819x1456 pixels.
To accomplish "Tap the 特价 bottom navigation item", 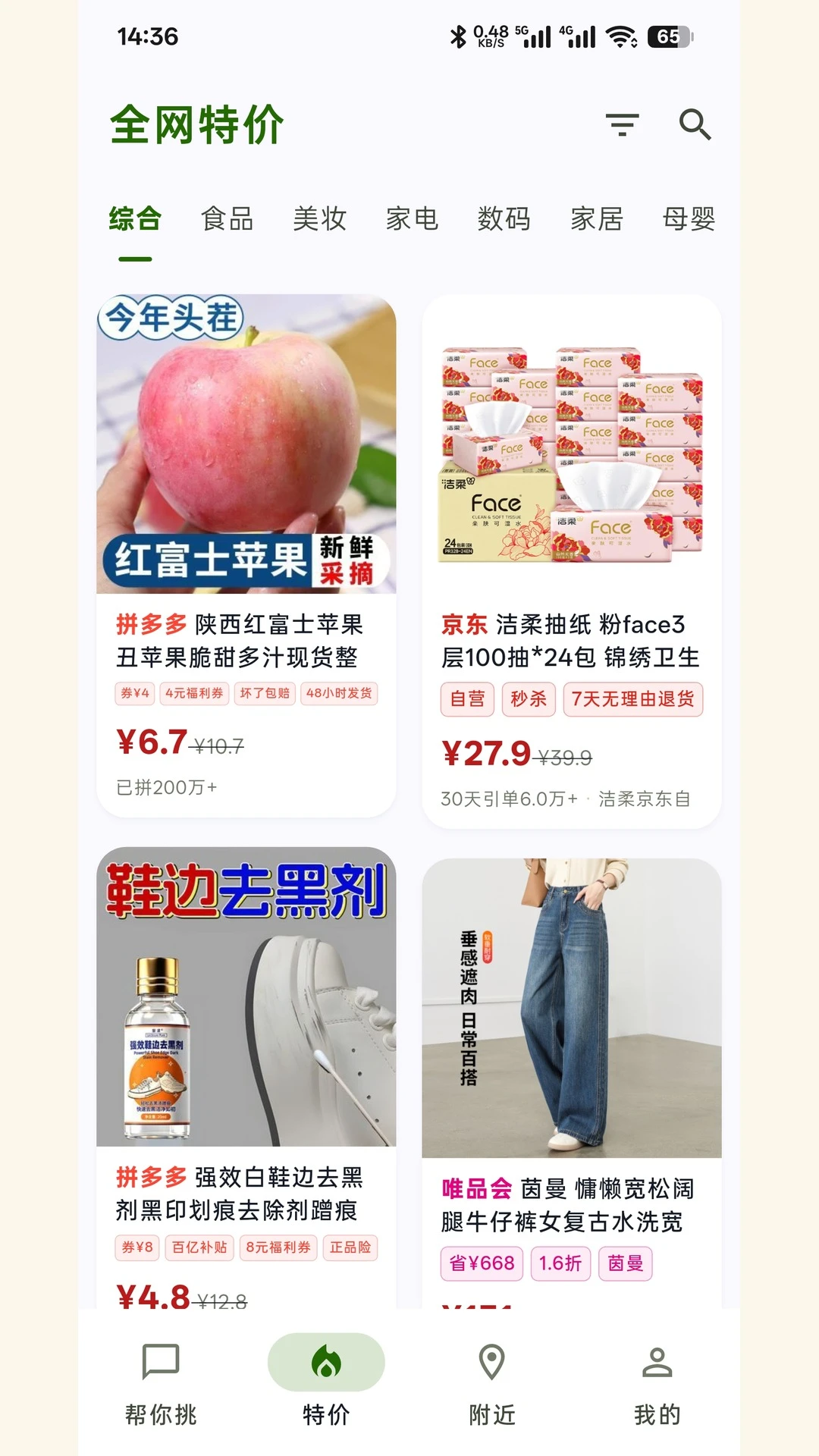I will click(326, 1383).
